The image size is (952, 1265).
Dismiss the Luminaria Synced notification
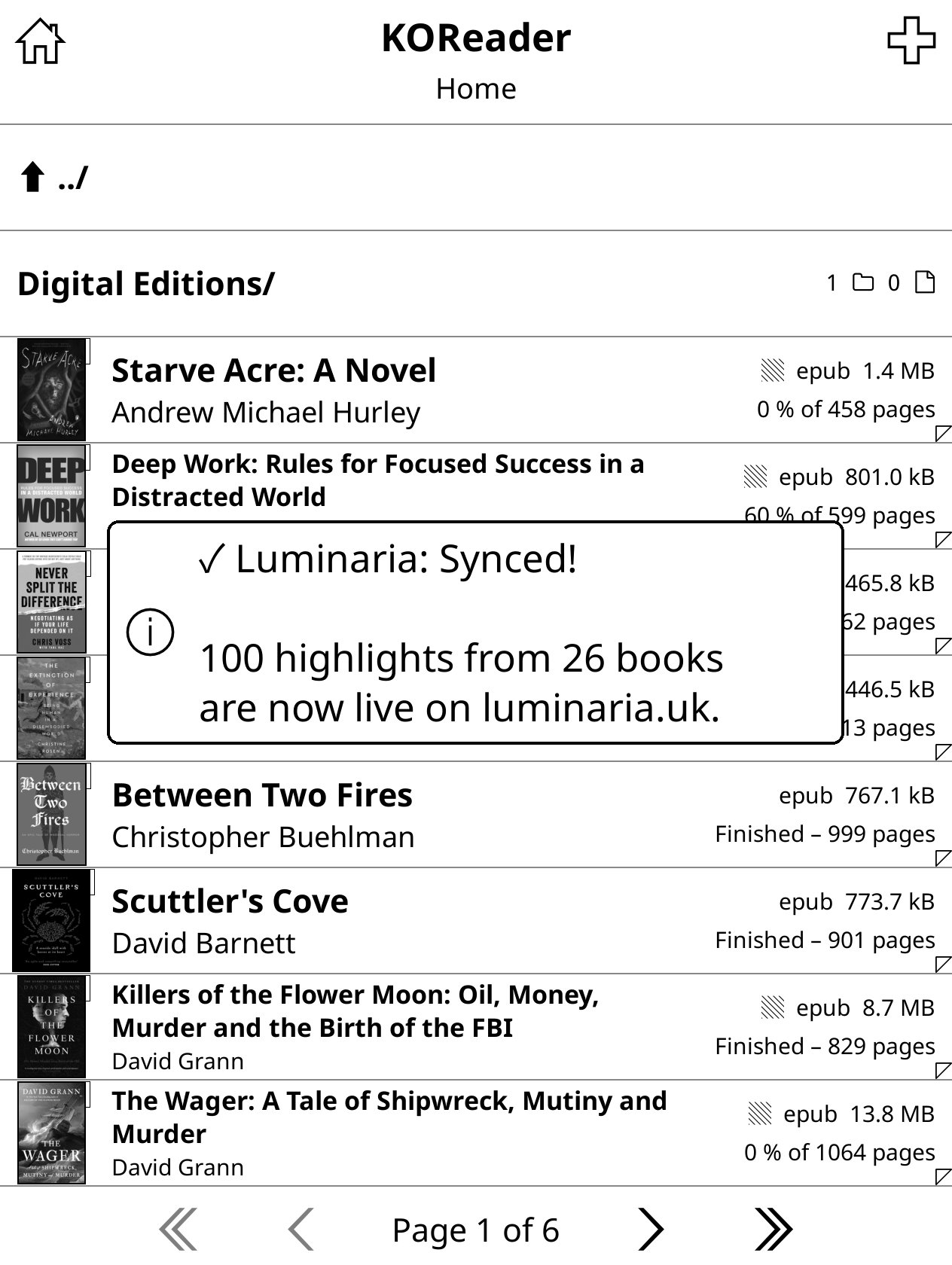coord(474,632)
